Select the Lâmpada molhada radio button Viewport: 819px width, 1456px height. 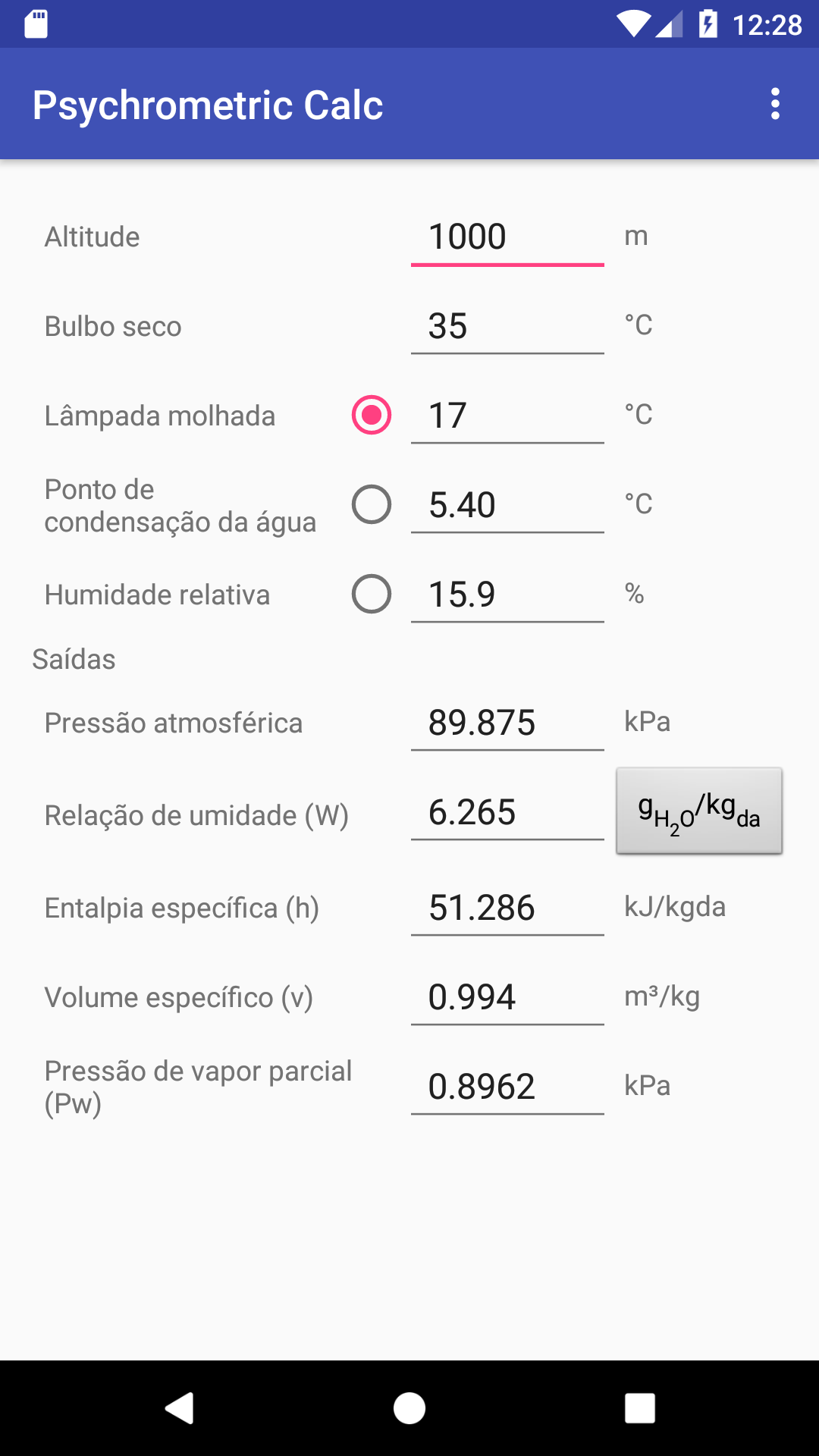(372, 415)
